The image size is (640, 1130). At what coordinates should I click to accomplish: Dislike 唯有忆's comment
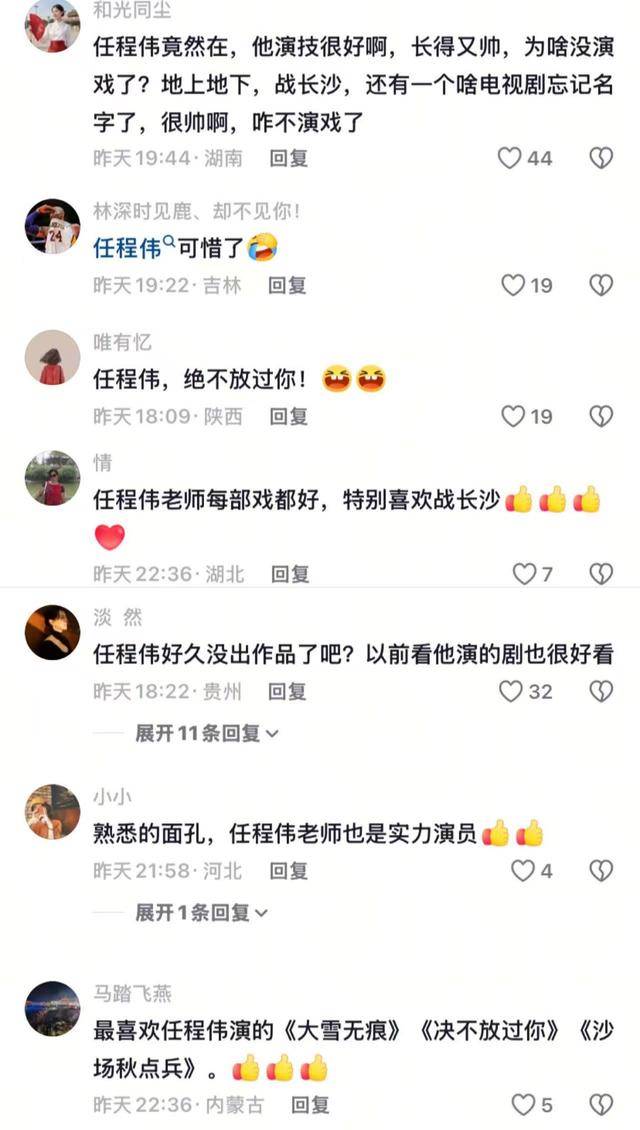click(600, 416)
